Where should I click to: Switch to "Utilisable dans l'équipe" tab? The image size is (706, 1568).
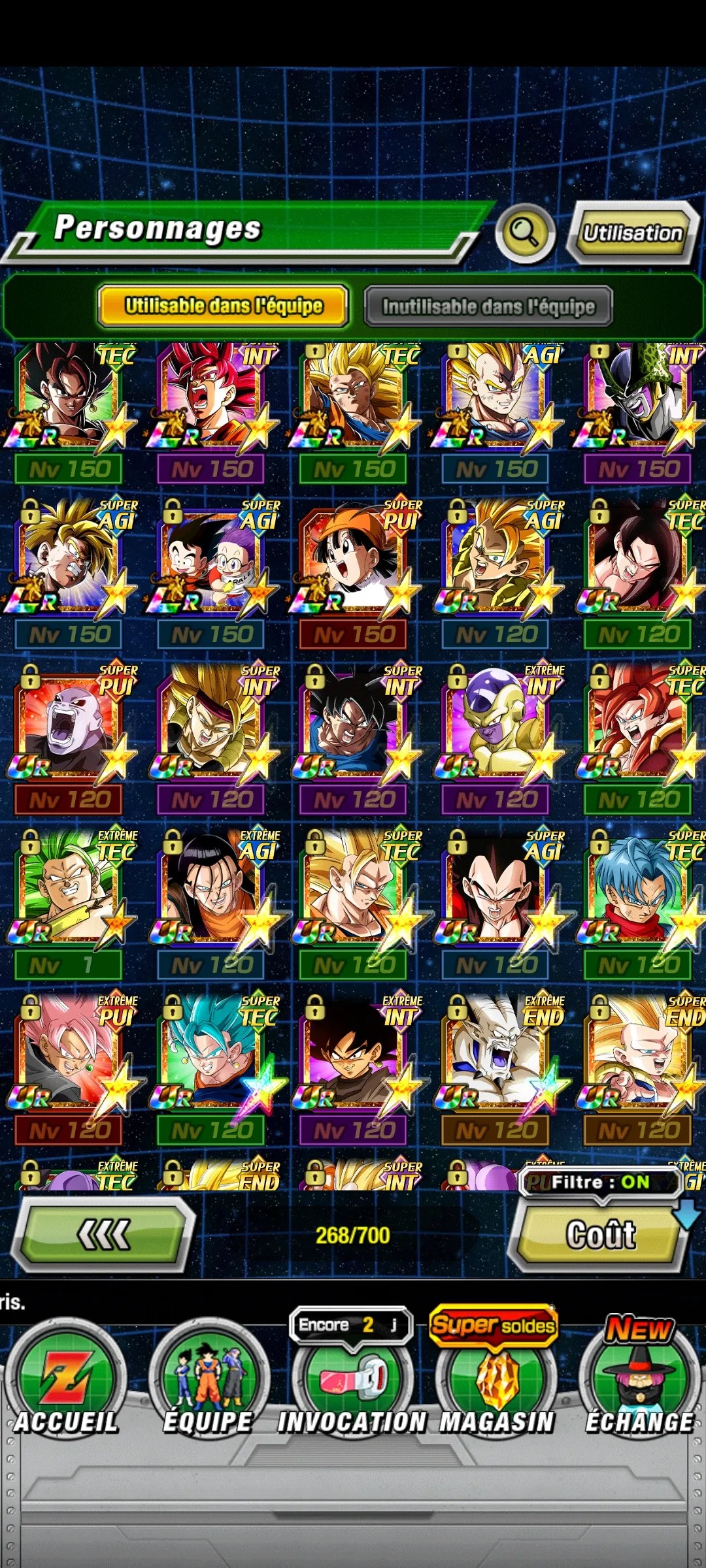[223, 305]
